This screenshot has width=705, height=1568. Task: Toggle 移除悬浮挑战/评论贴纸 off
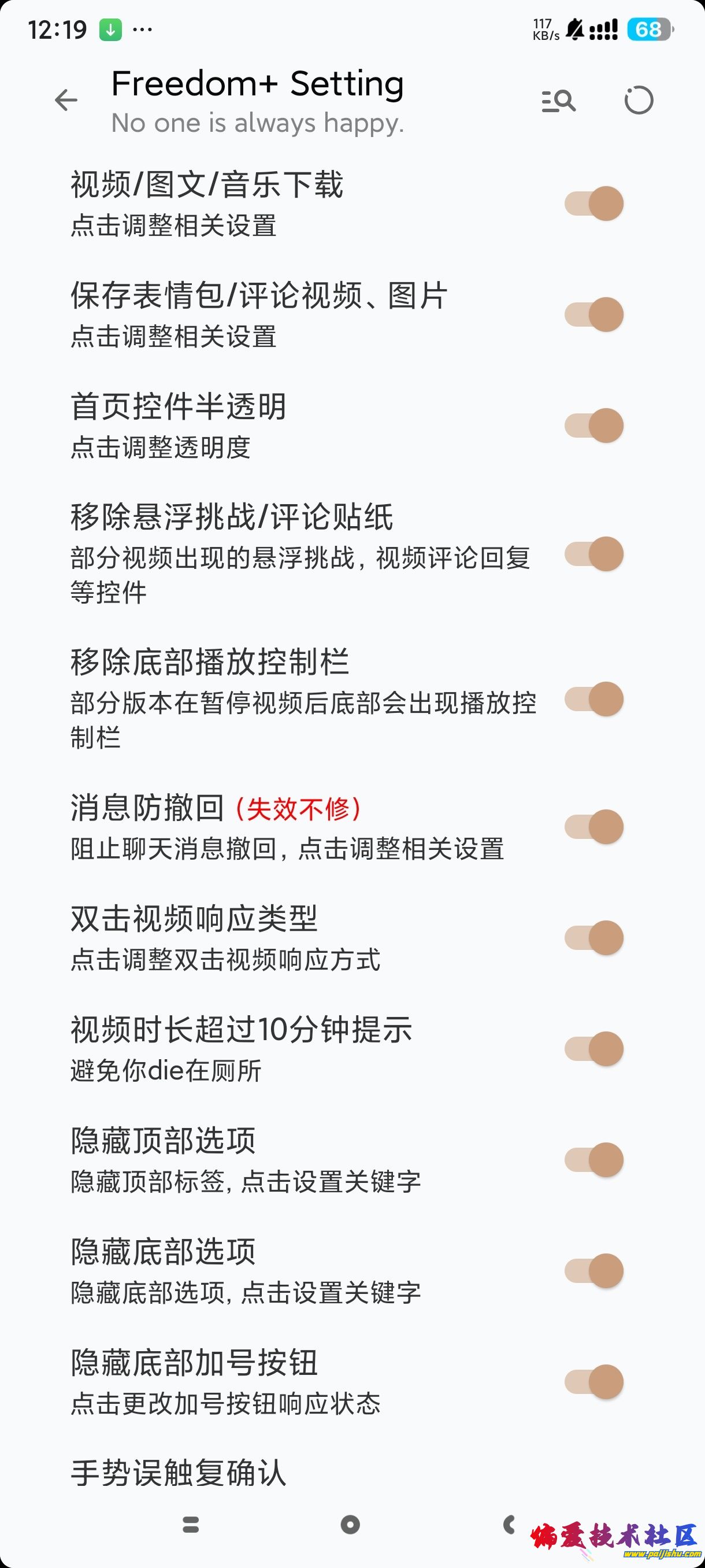(x=593, y=554)
